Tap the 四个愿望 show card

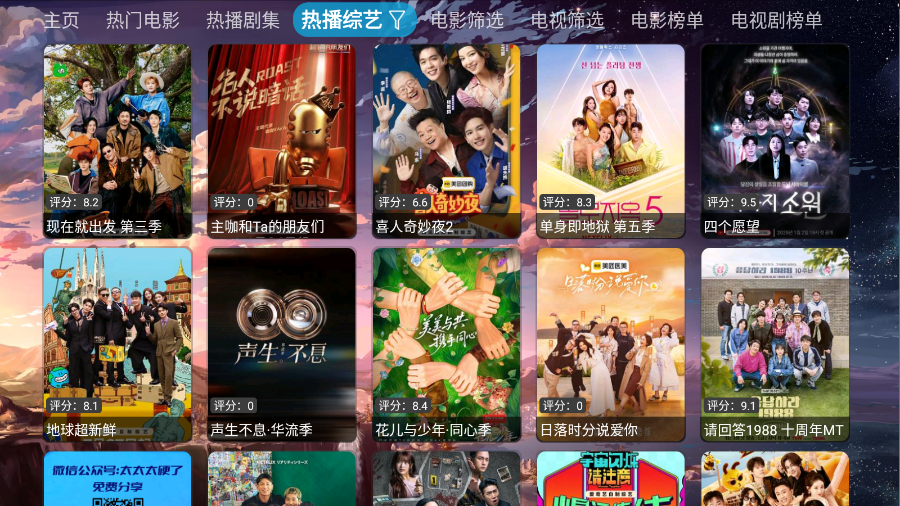(x=775, y=140)
